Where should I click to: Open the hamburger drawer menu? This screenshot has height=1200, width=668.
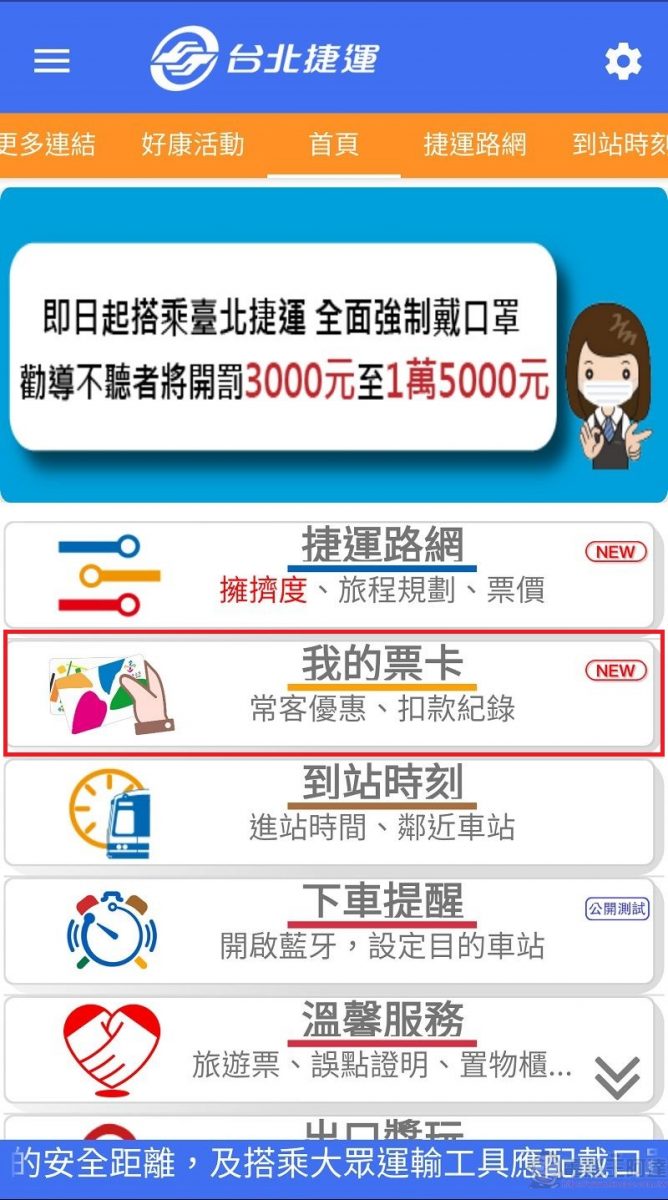[x=52, y=61]
